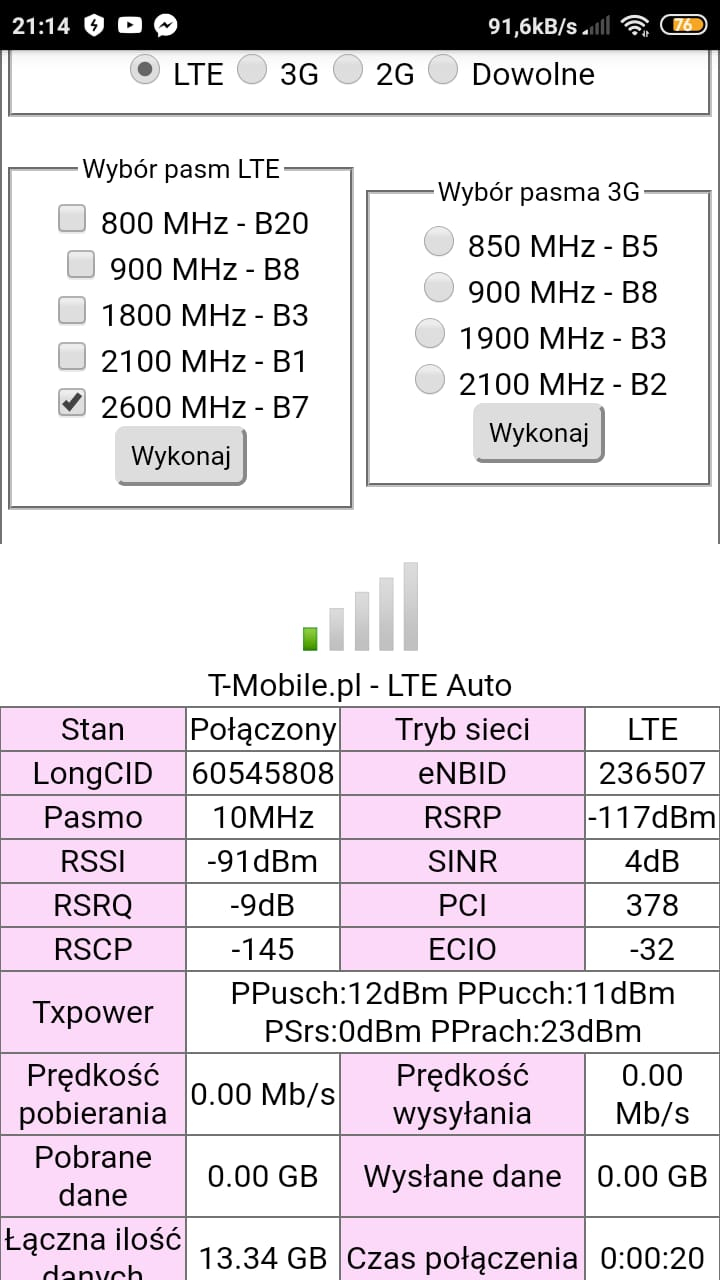Image resolution: width=720 pixels, height=1280 pixels.
Task: Select 1900 MHz - B3 for 3G band
Action: tap(430, 333)
